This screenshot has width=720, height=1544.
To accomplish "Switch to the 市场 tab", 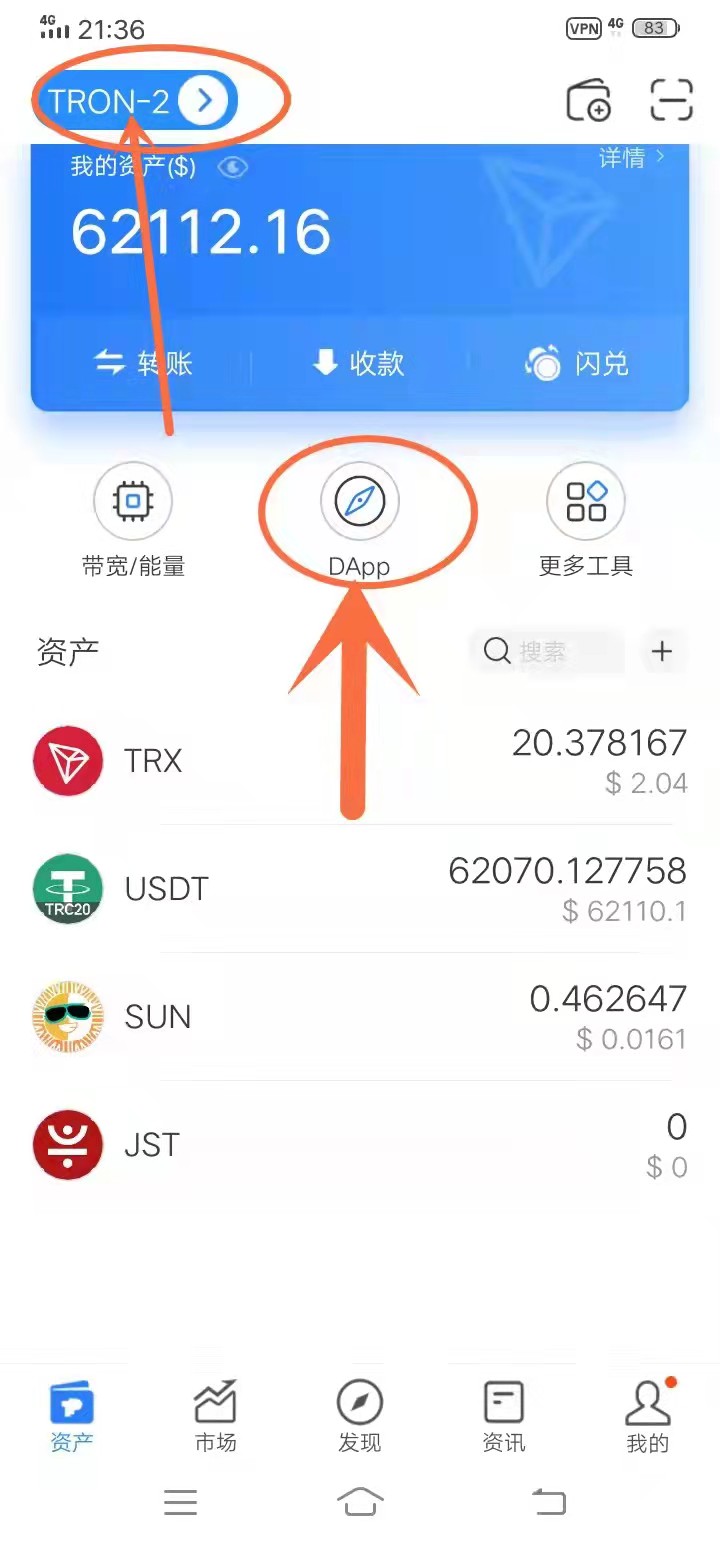I will 215,1416.
